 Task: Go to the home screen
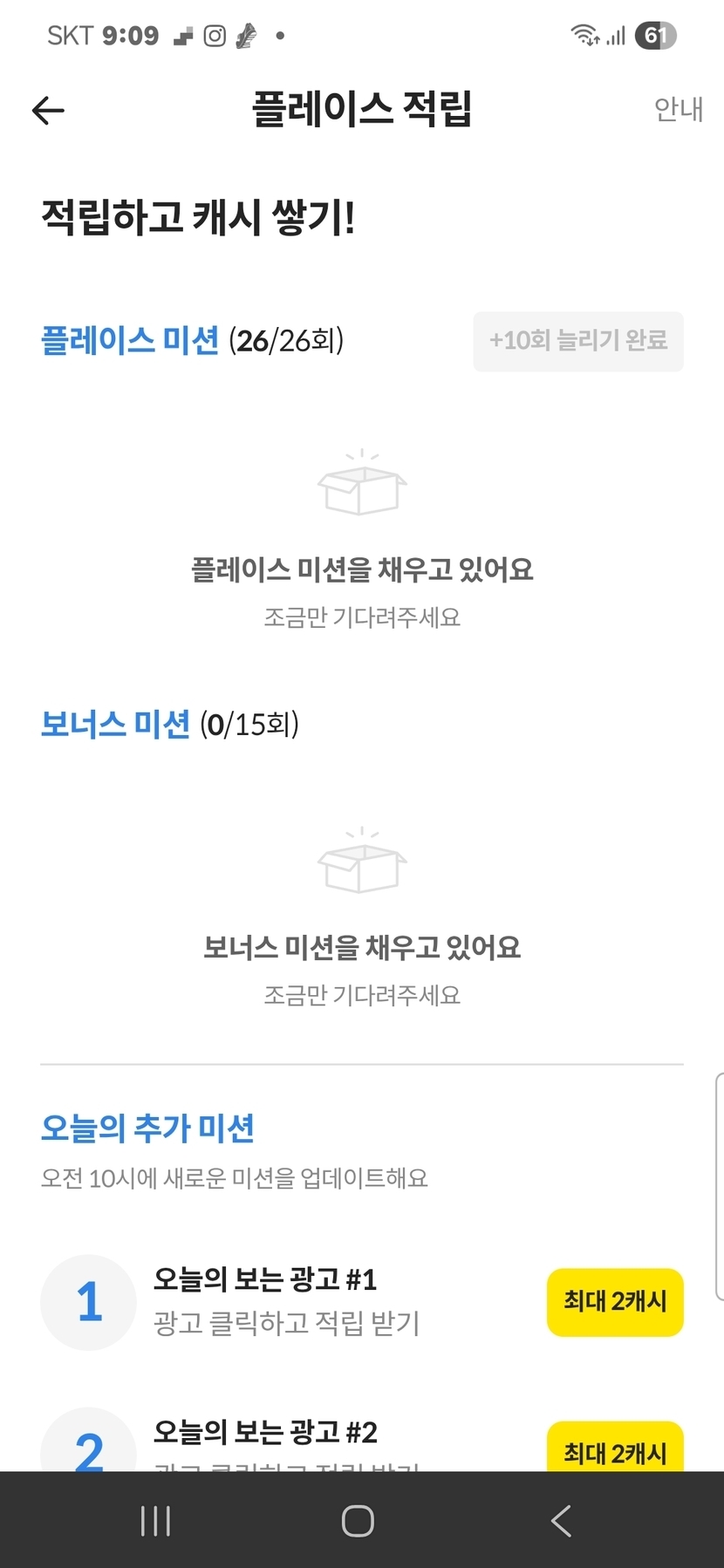[358, 1521]
